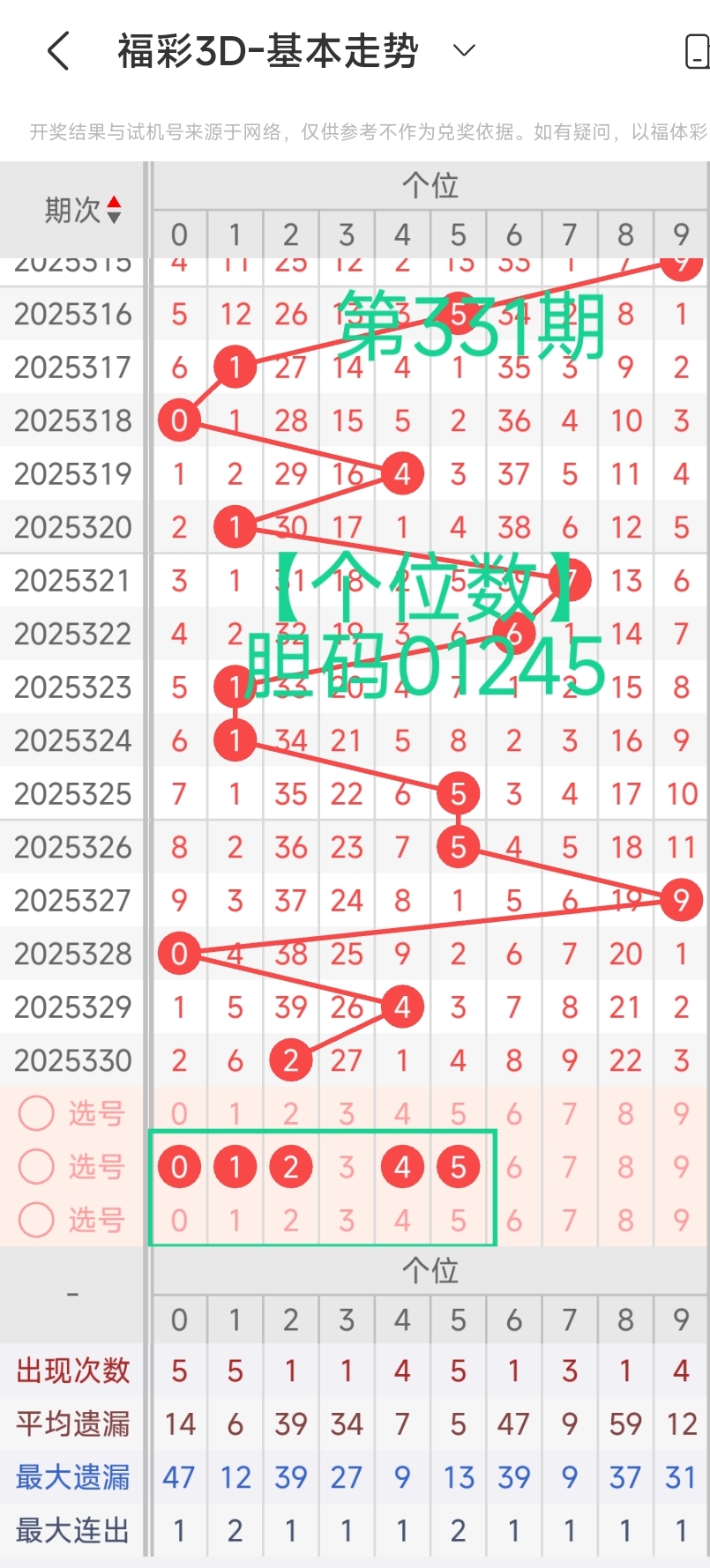Select the third 选号 radio circle
Image resolution: width=710 pixels, height=1568 pixels.
(x=36, y=1220)
